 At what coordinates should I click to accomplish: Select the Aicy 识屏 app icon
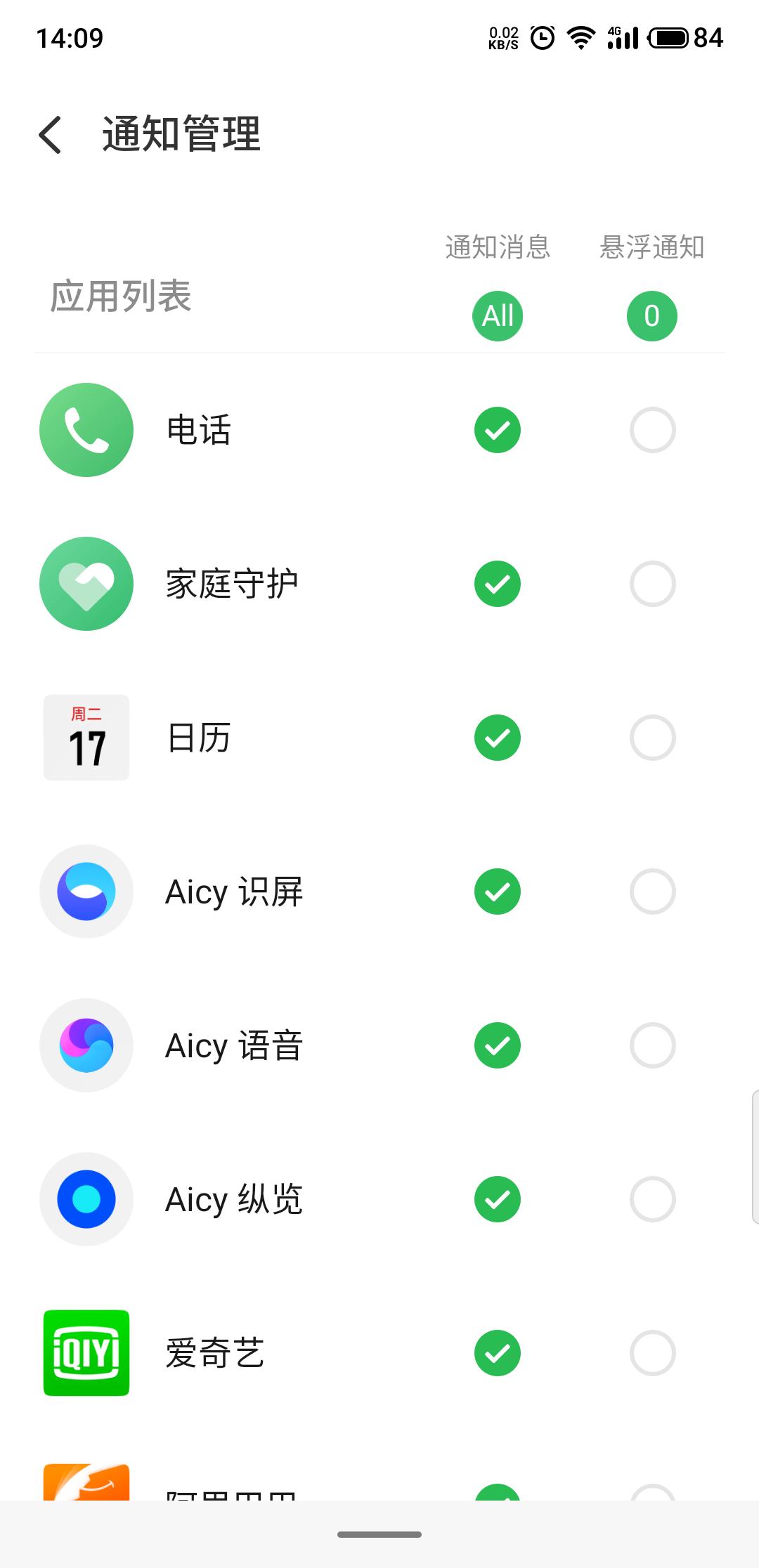86,891
